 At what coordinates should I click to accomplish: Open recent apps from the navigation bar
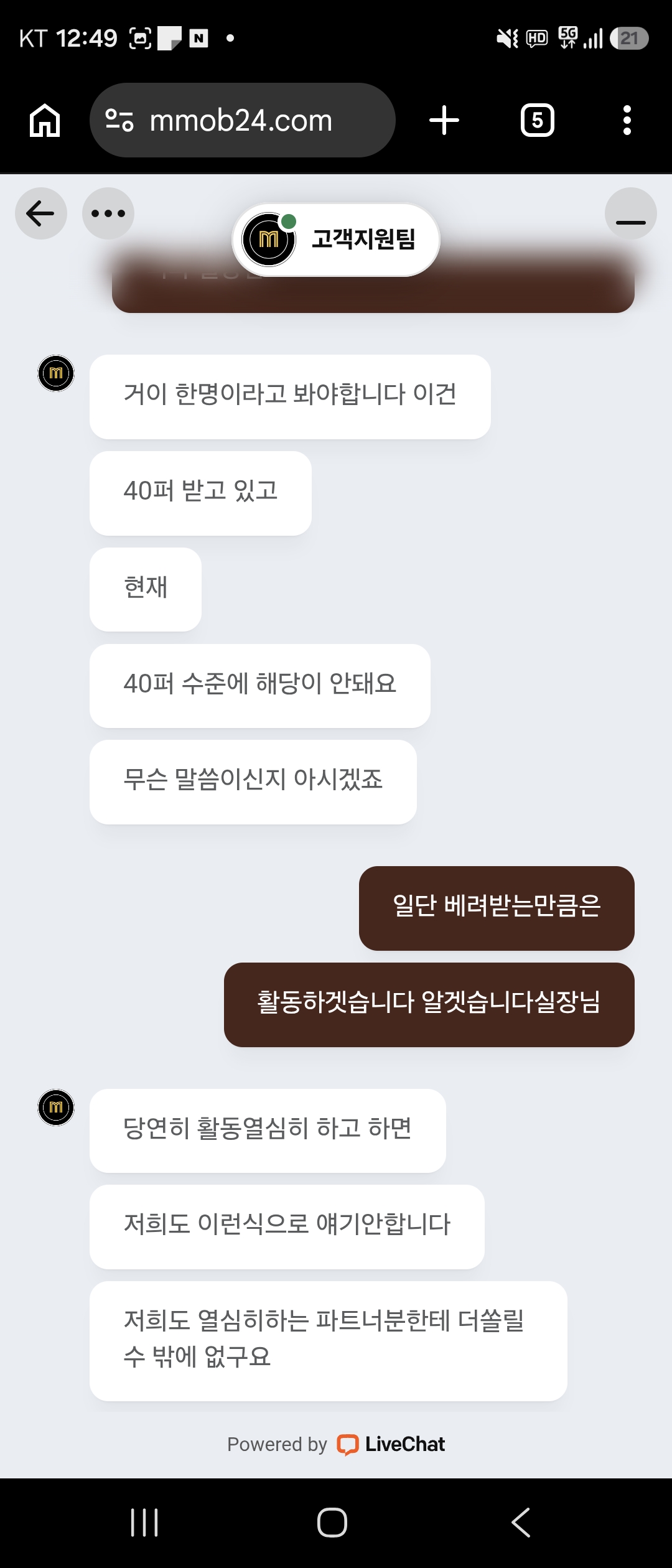144,1523
